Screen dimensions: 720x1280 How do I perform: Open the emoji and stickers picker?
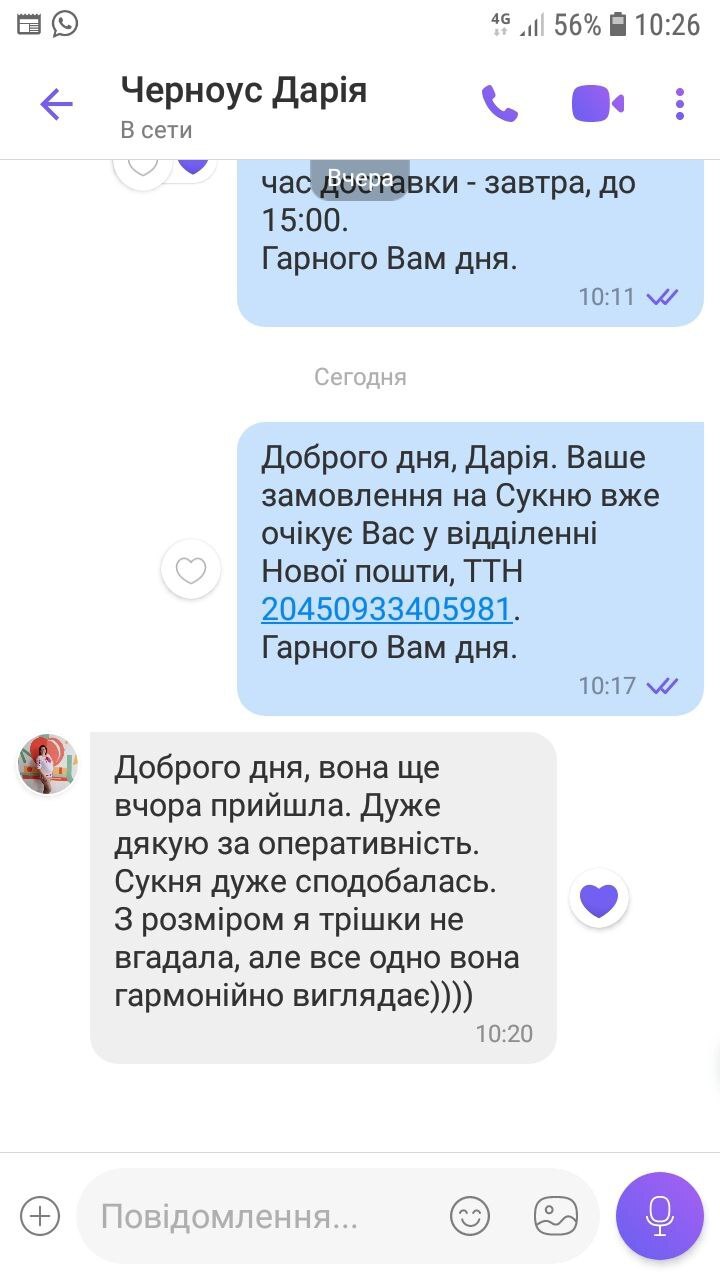point(470,1217)
